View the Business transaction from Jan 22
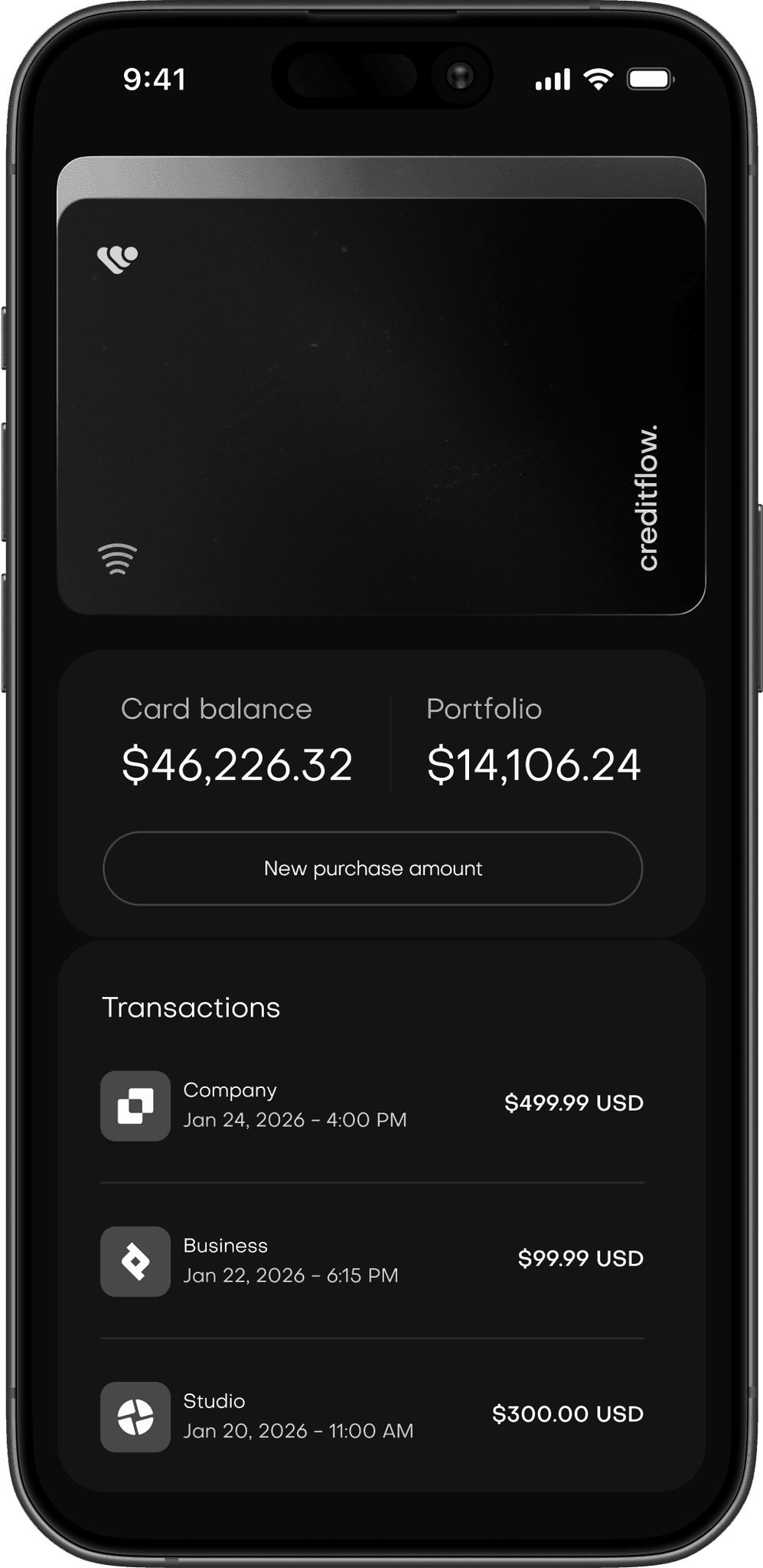Screen dimensions: 763x1568 (372, 1260)
